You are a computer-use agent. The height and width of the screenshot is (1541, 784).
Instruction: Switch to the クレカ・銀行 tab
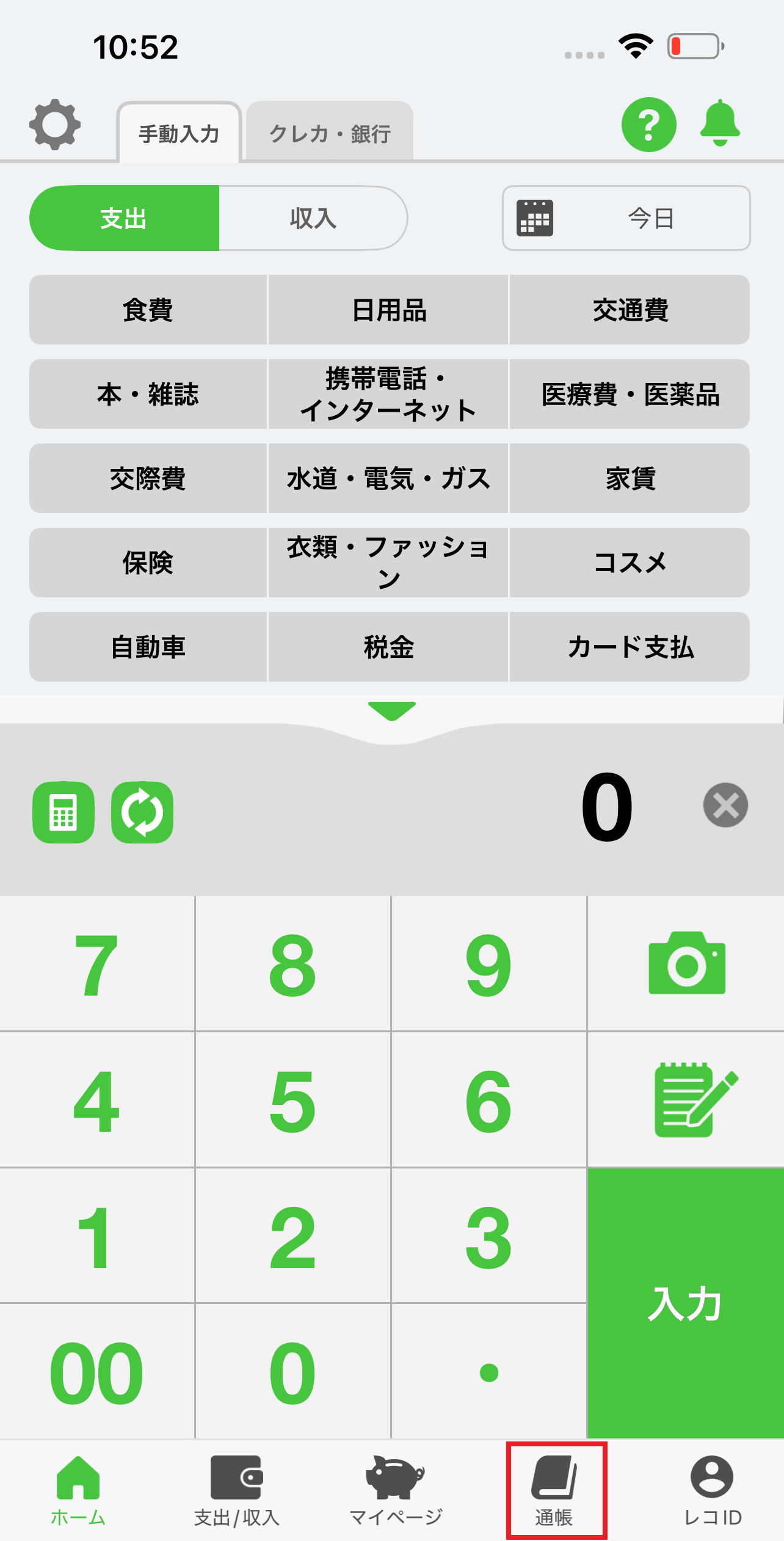click(330, 133)
